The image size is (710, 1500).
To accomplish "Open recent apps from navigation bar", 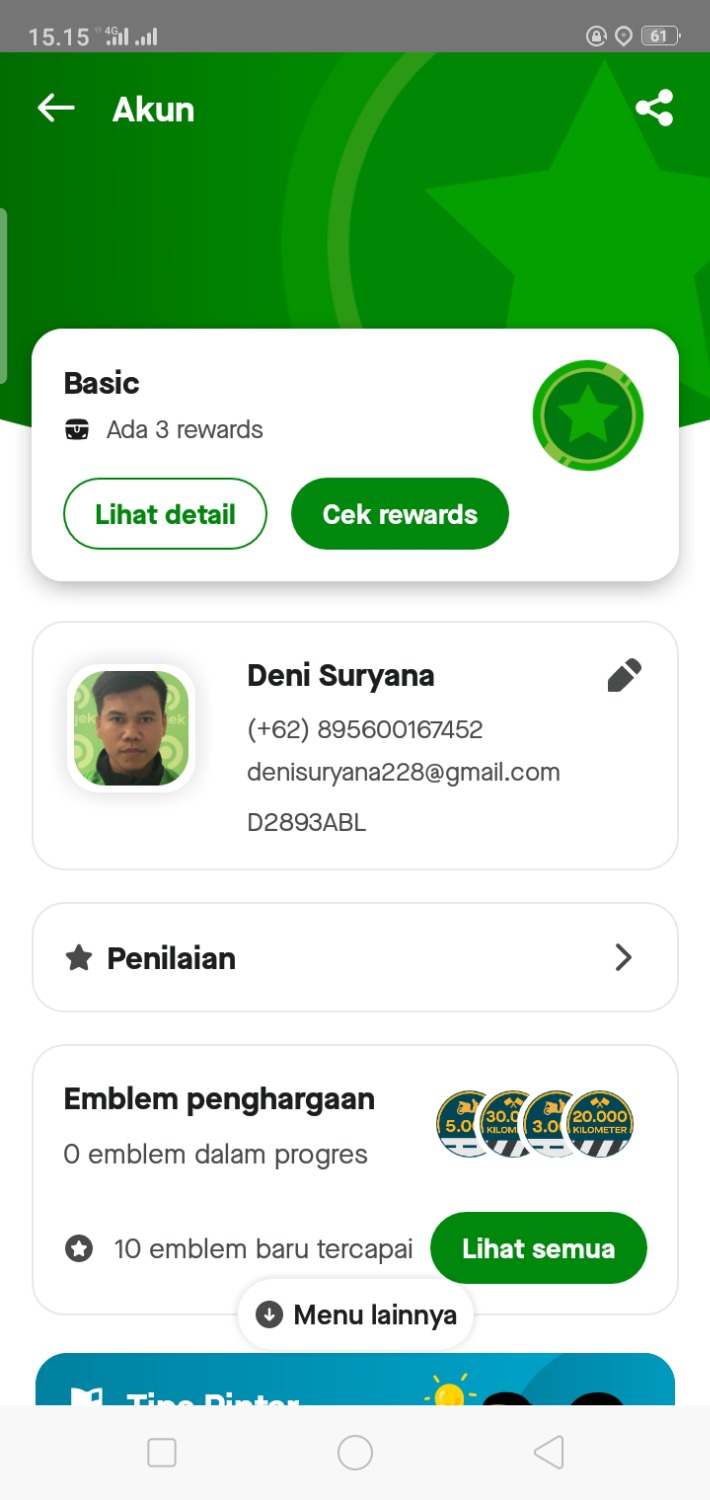I will pos(162,1452).
